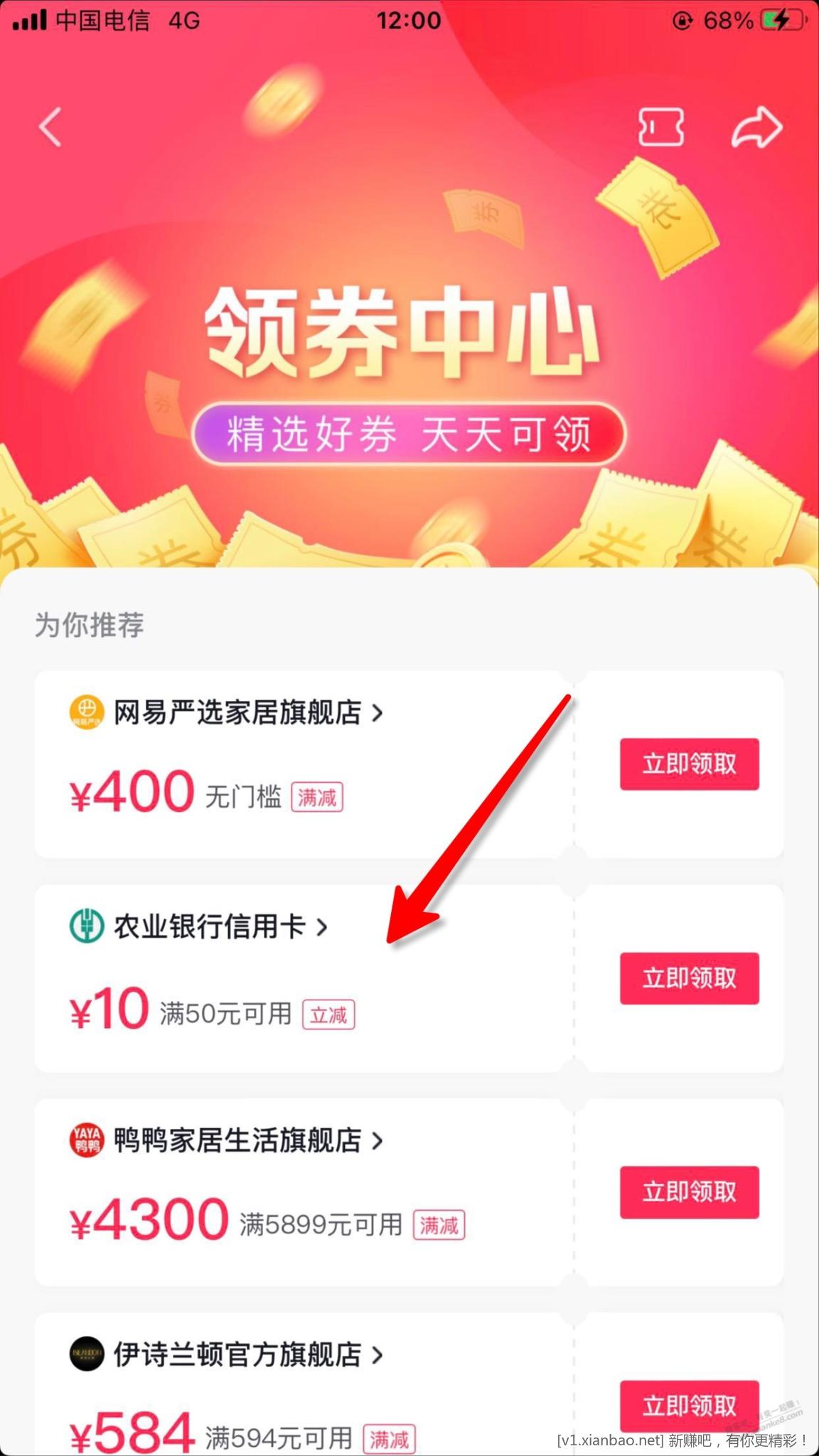Image resolution: width=819 pixels, height=1456 pixels.
Task: Go back using the top-left arrow
Action: 50,127
